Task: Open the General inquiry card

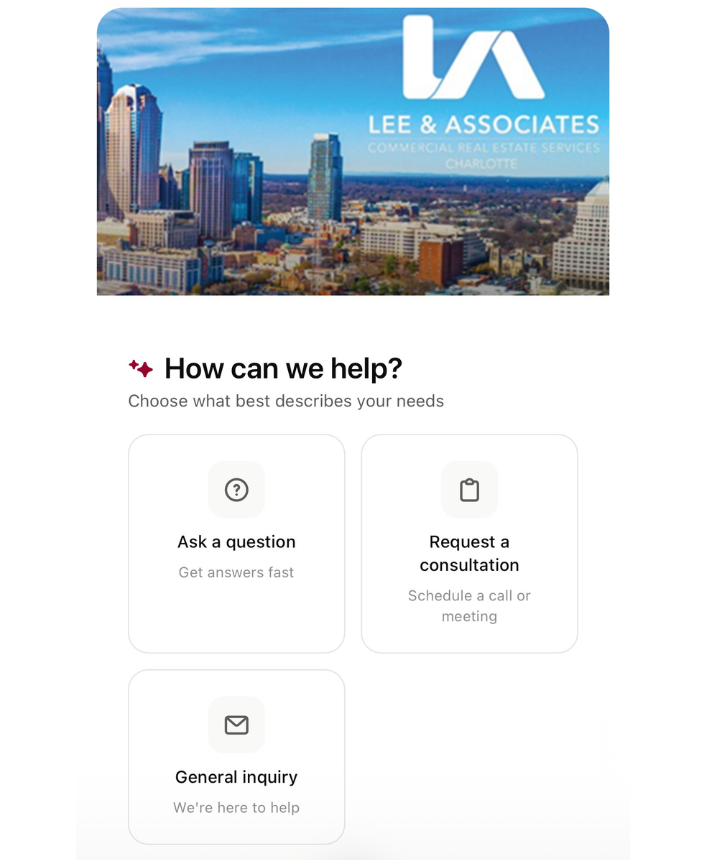Action: (236, 757)
